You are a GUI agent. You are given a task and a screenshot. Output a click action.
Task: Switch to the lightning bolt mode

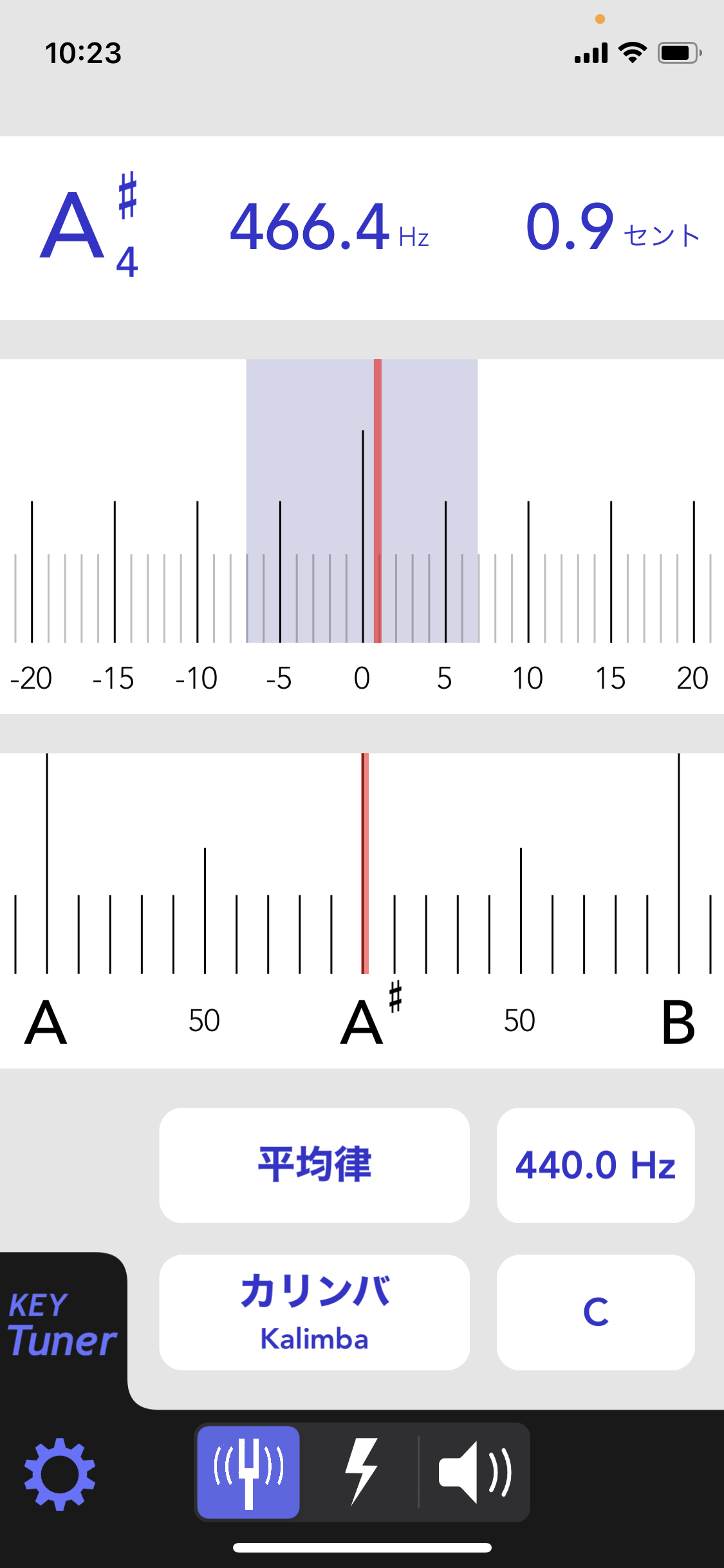click(361, 1472)
